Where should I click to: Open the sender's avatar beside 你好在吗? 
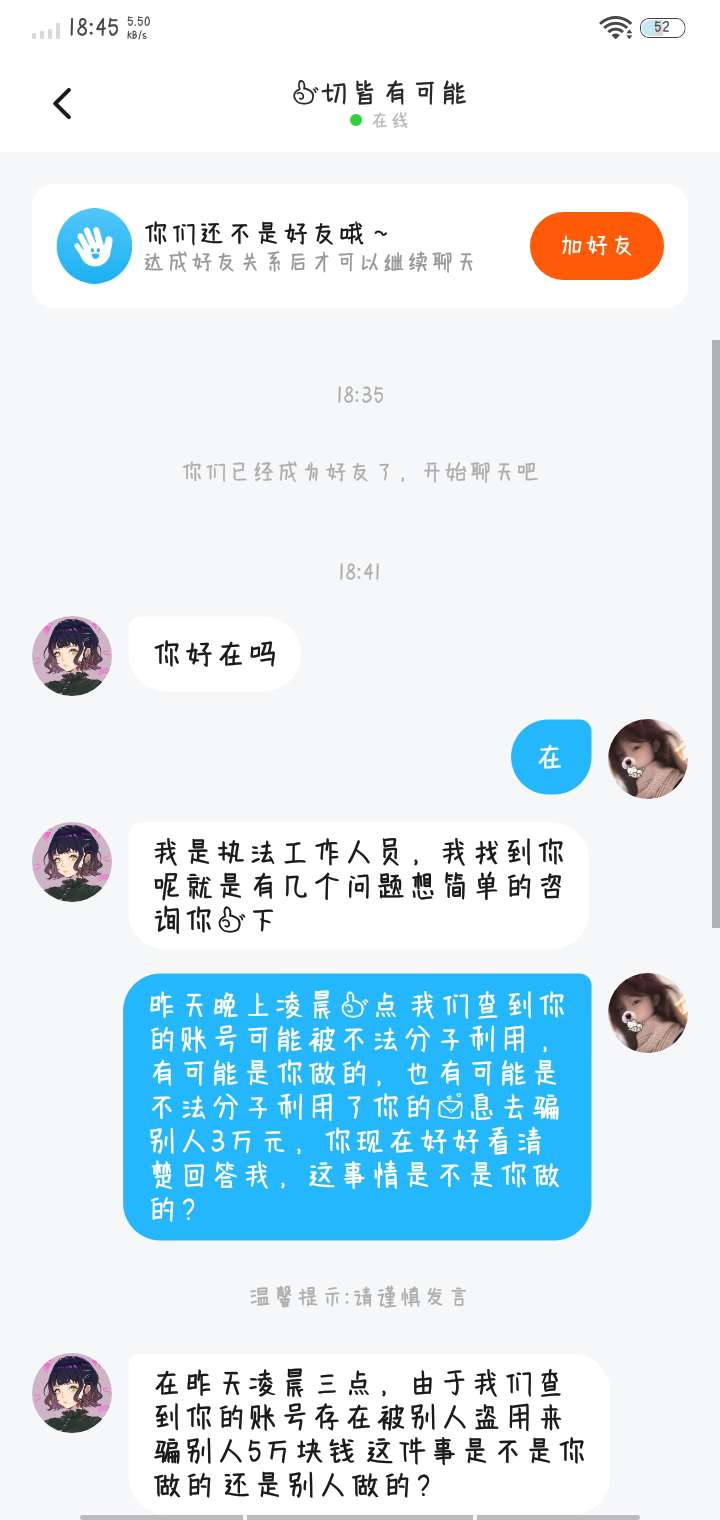pos(72,656)
